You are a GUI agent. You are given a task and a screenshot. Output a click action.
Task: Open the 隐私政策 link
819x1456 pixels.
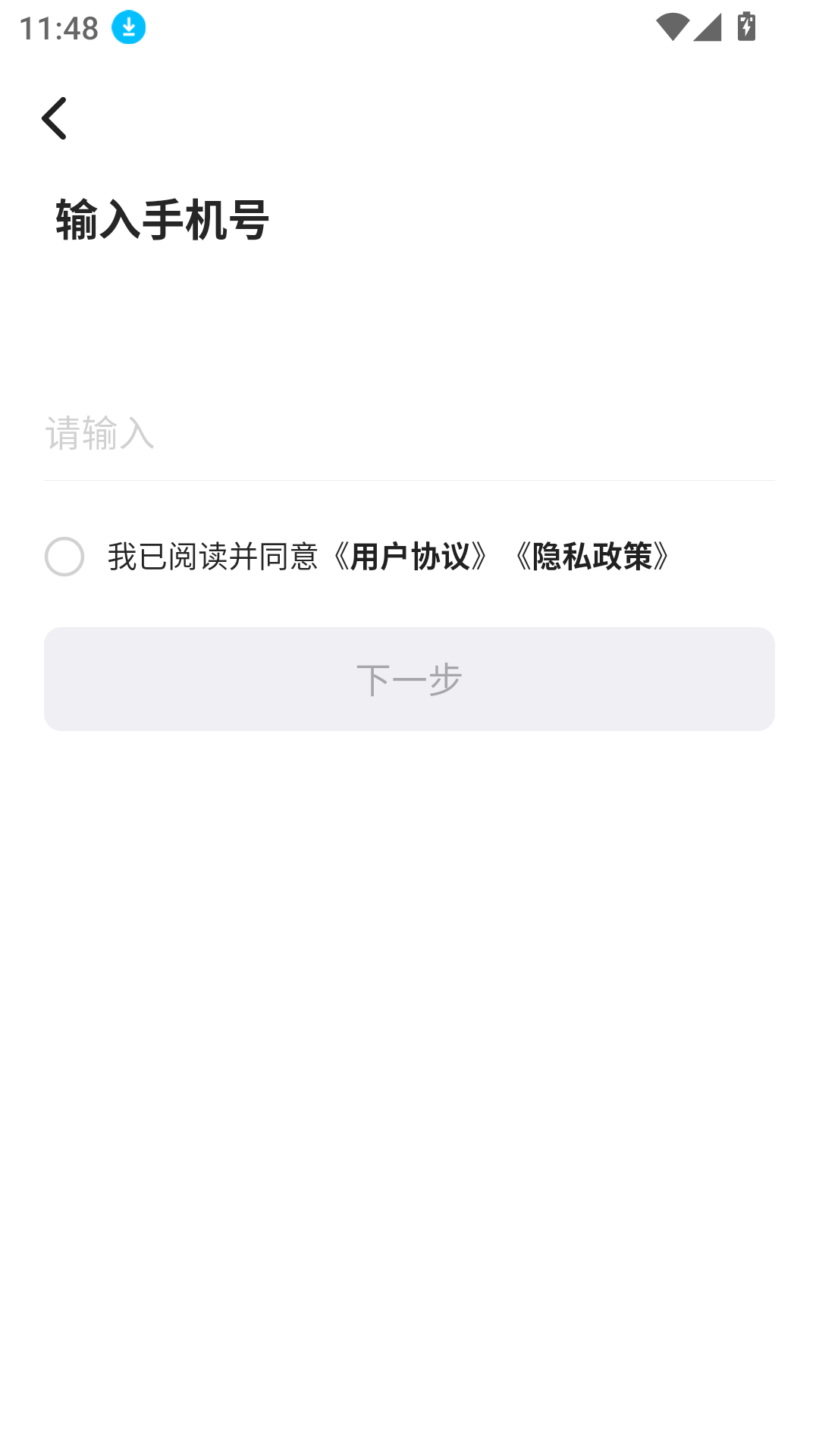tap(592, 557)
